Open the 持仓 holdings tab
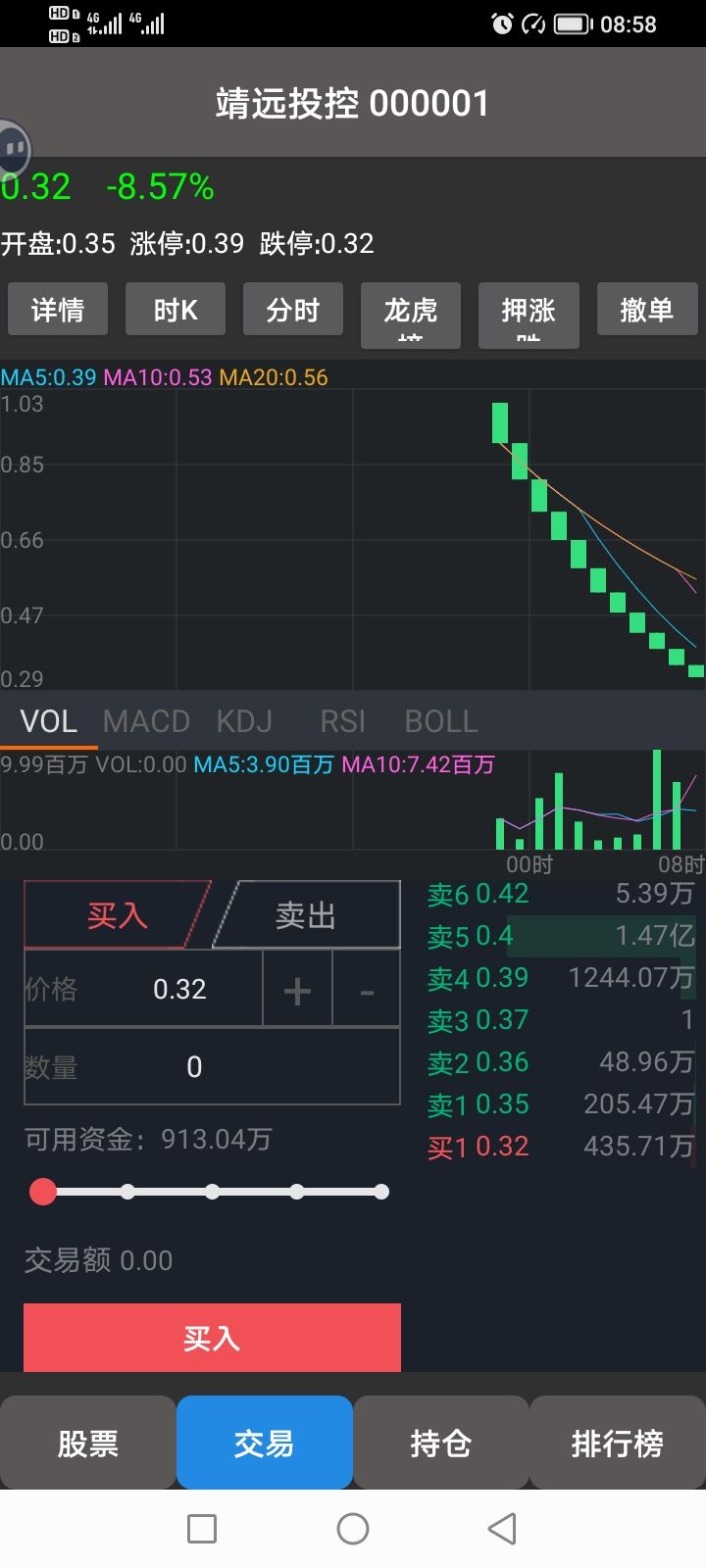The height and width of the screenshot is (1568, 706). point(441,1443)
